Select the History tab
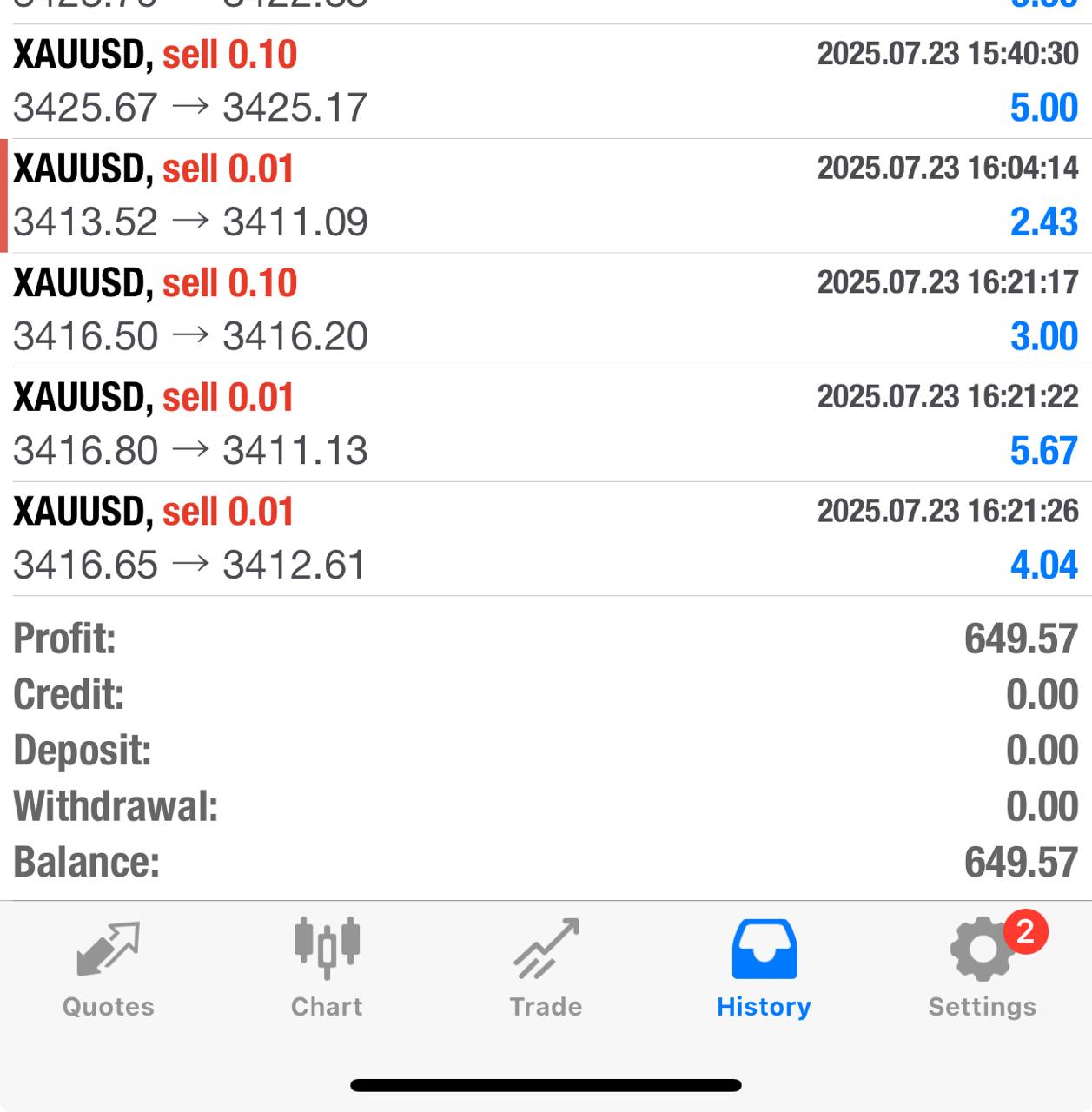Viewport: 1092px width, 1112px height. (764, 968)
